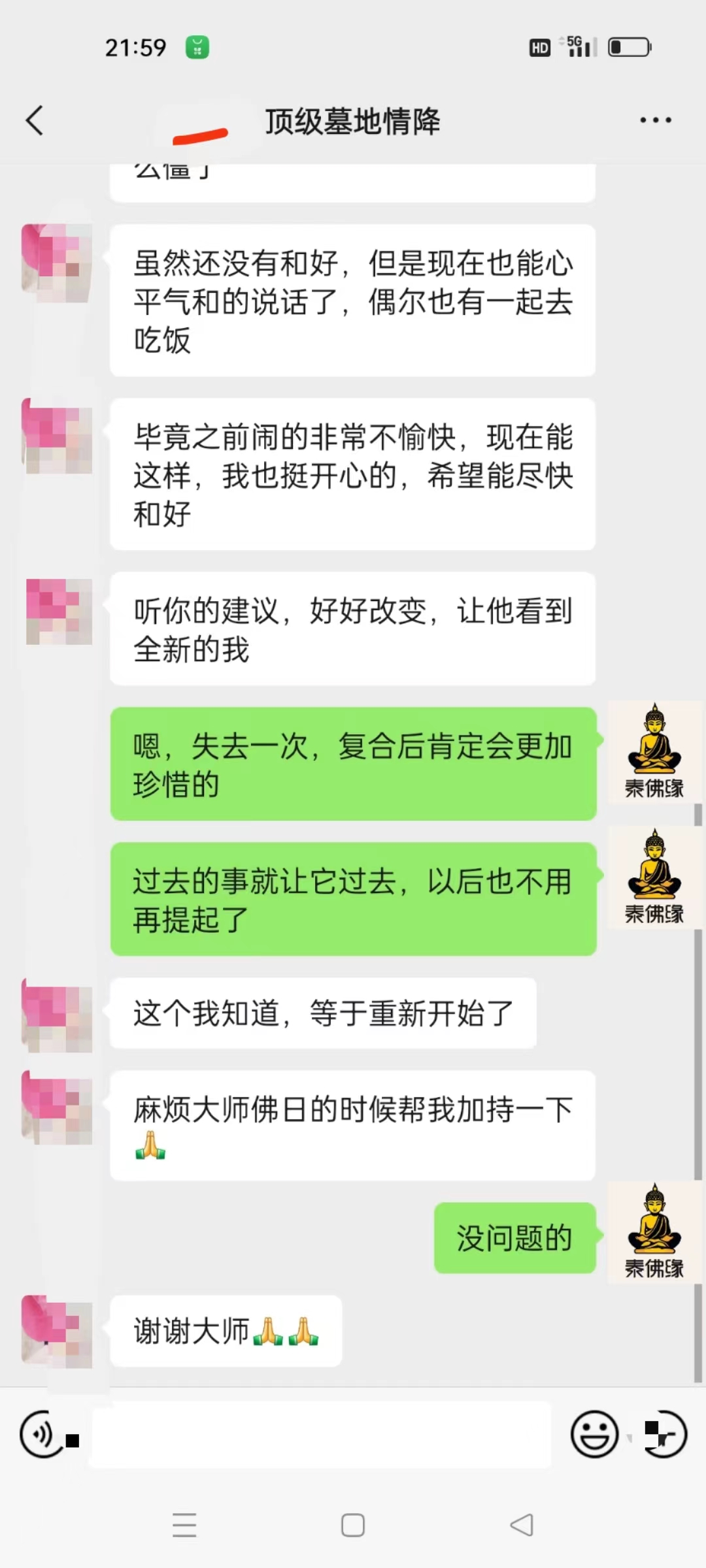Open the plus attachment menu
The height and width of the screenshot is (1568, 706).
coord(665,1435)
